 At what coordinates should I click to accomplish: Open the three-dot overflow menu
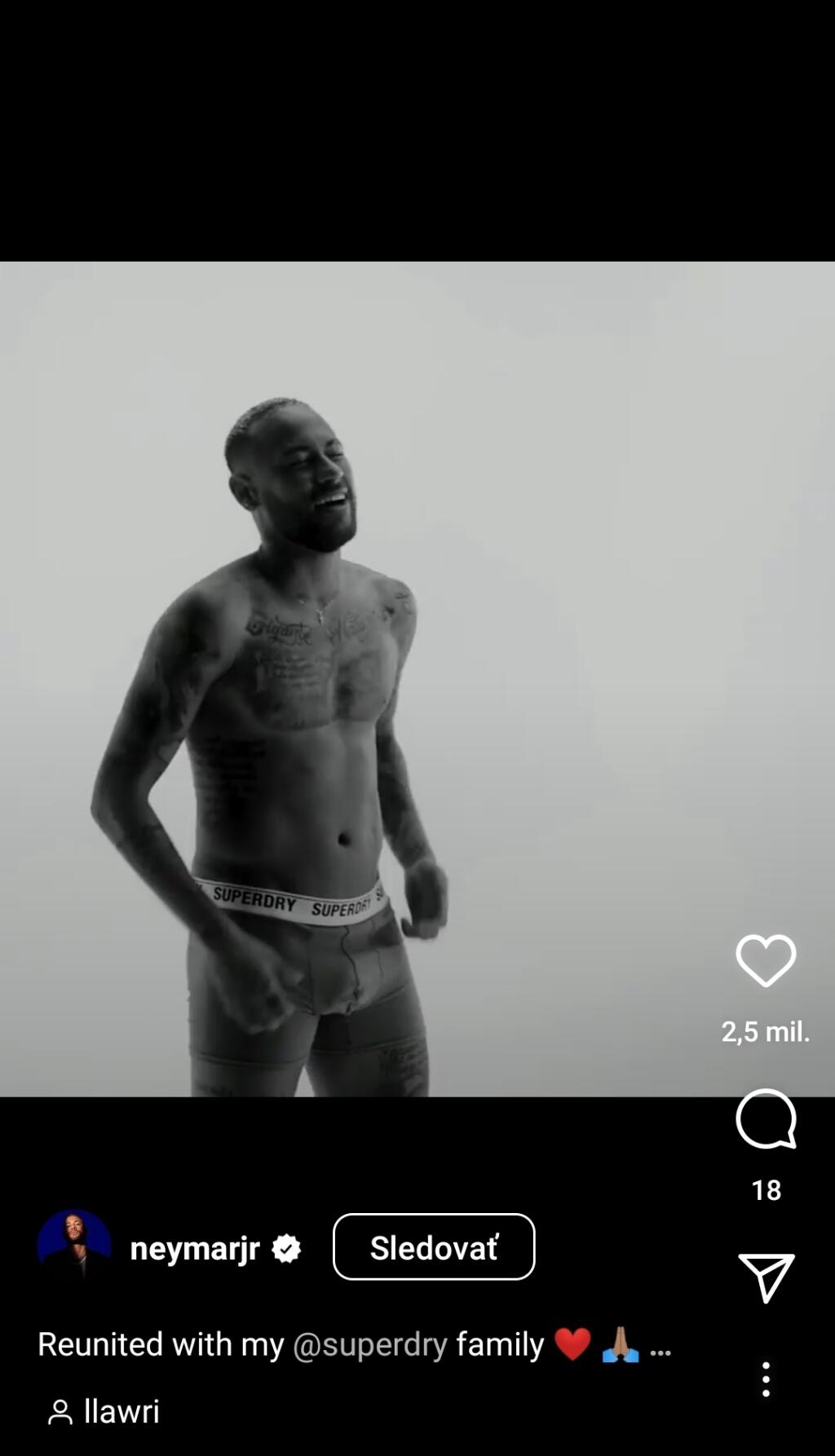pyautogui.click(x=766, y=1379)
